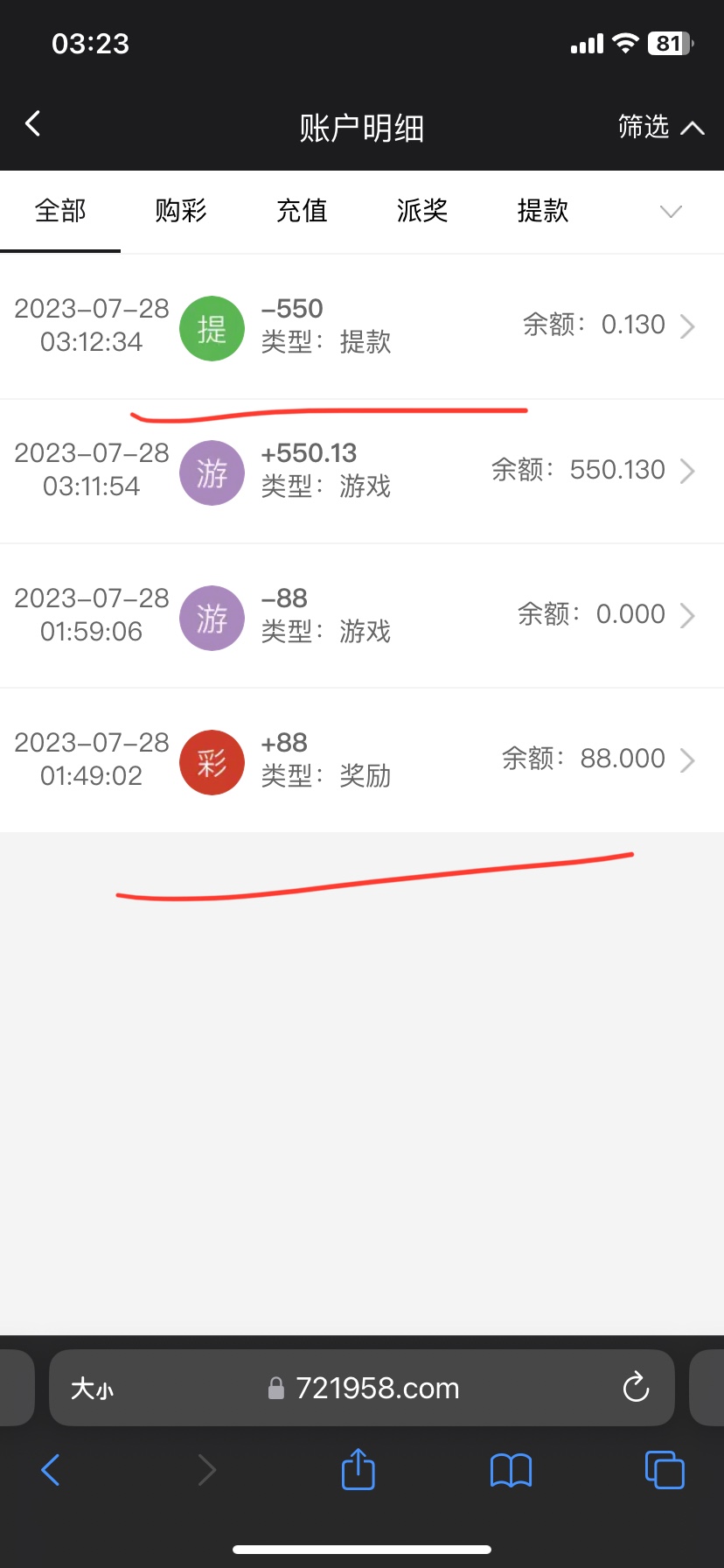
Task: View the 提款 tab
Action: (543, 211)
